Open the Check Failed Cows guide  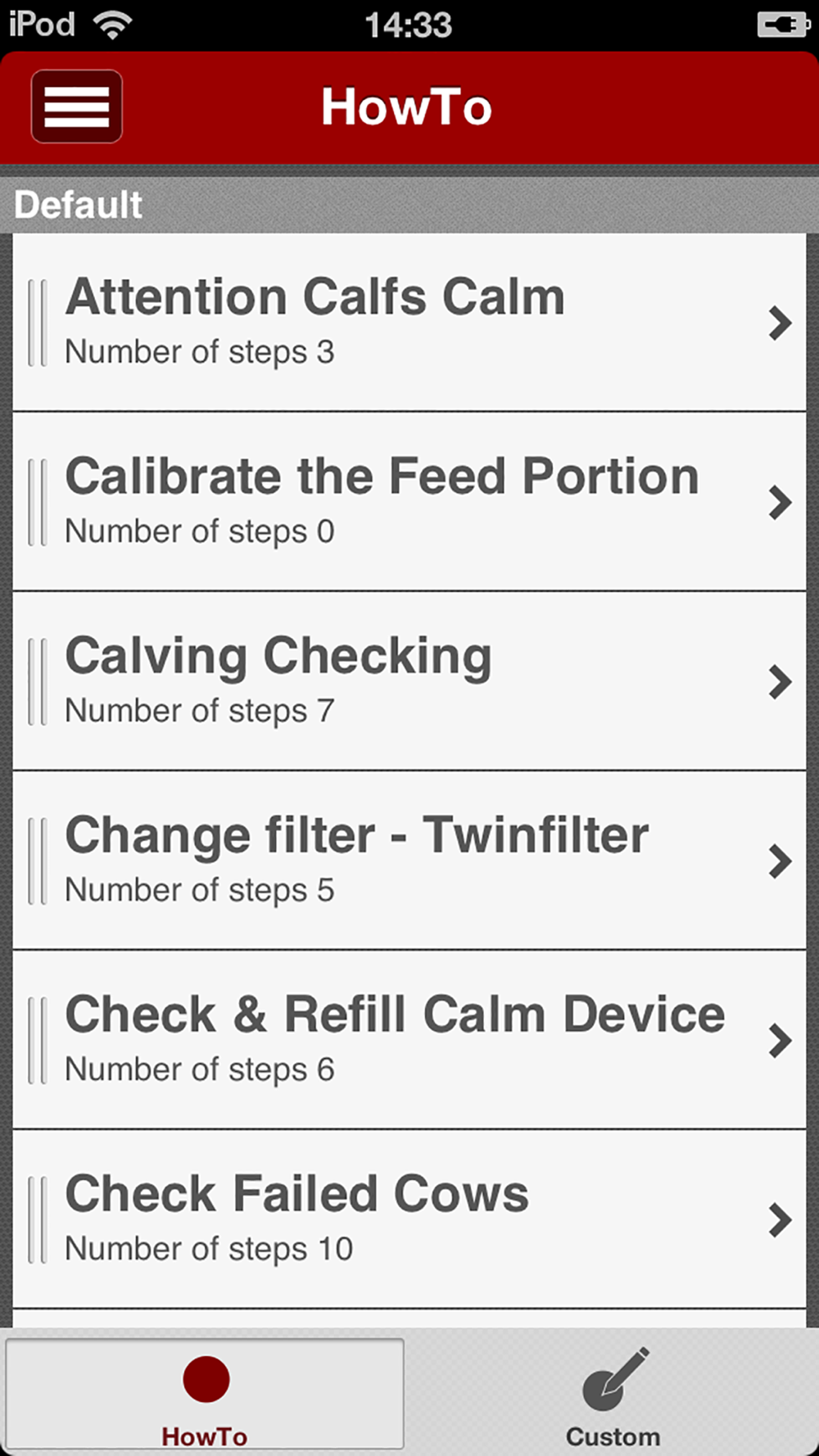click(409, 1219)
